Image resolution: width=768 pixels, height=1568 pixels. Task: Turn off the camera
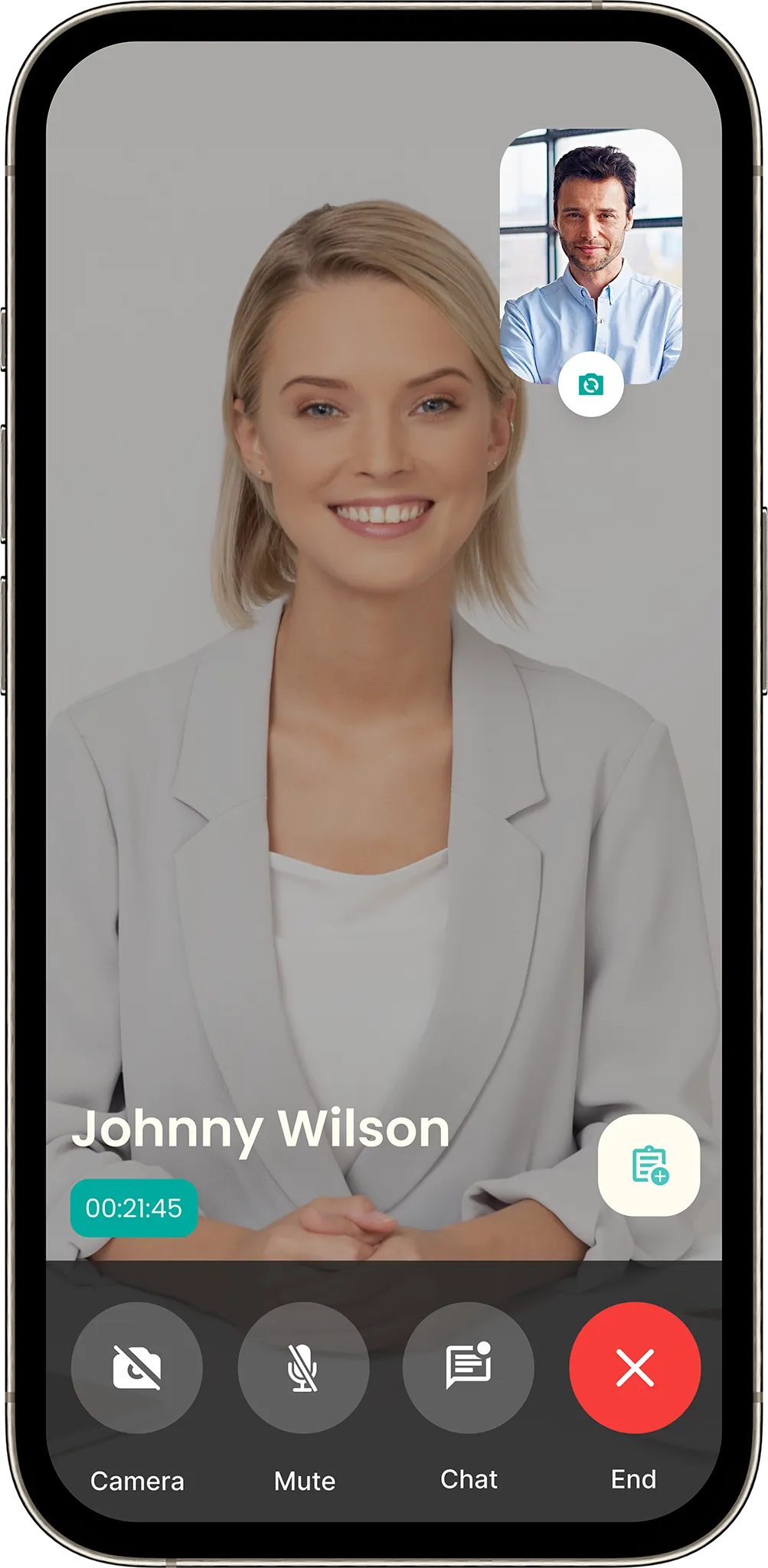[137, 1368]
